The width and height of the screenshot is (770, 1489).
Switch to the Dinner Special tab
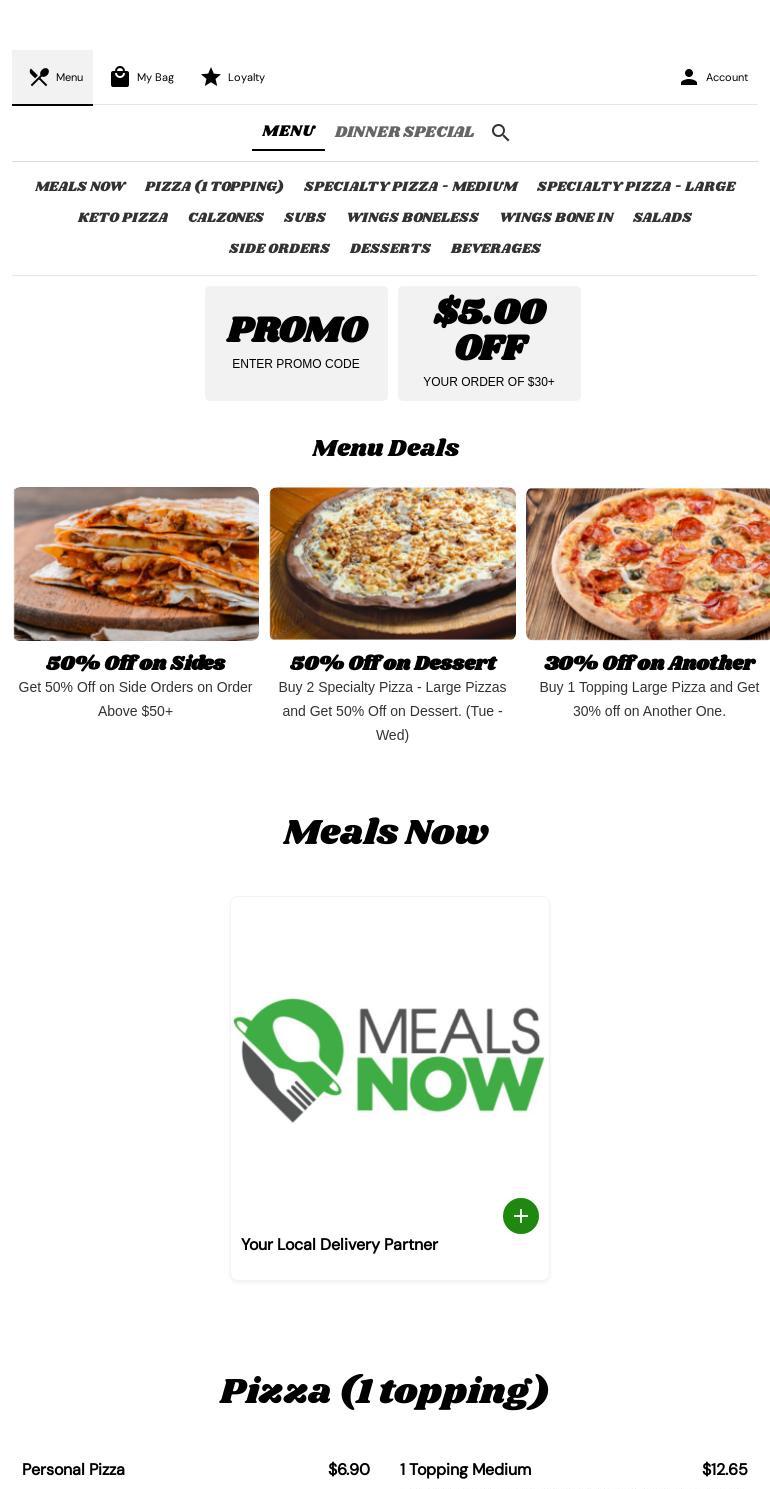click(x=404, y=132)
